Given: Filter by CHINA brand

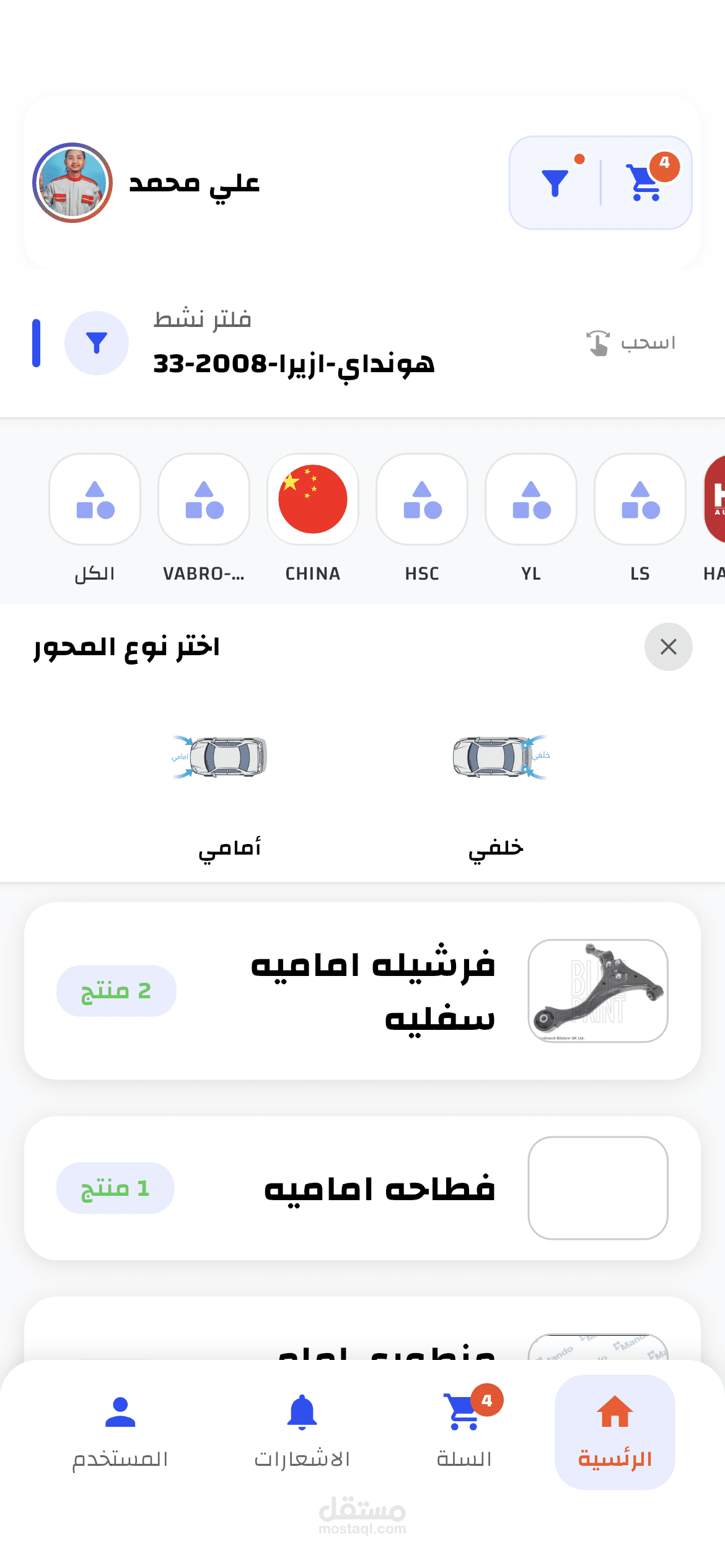Looking at the screenshot, I should tap(313, 499).
